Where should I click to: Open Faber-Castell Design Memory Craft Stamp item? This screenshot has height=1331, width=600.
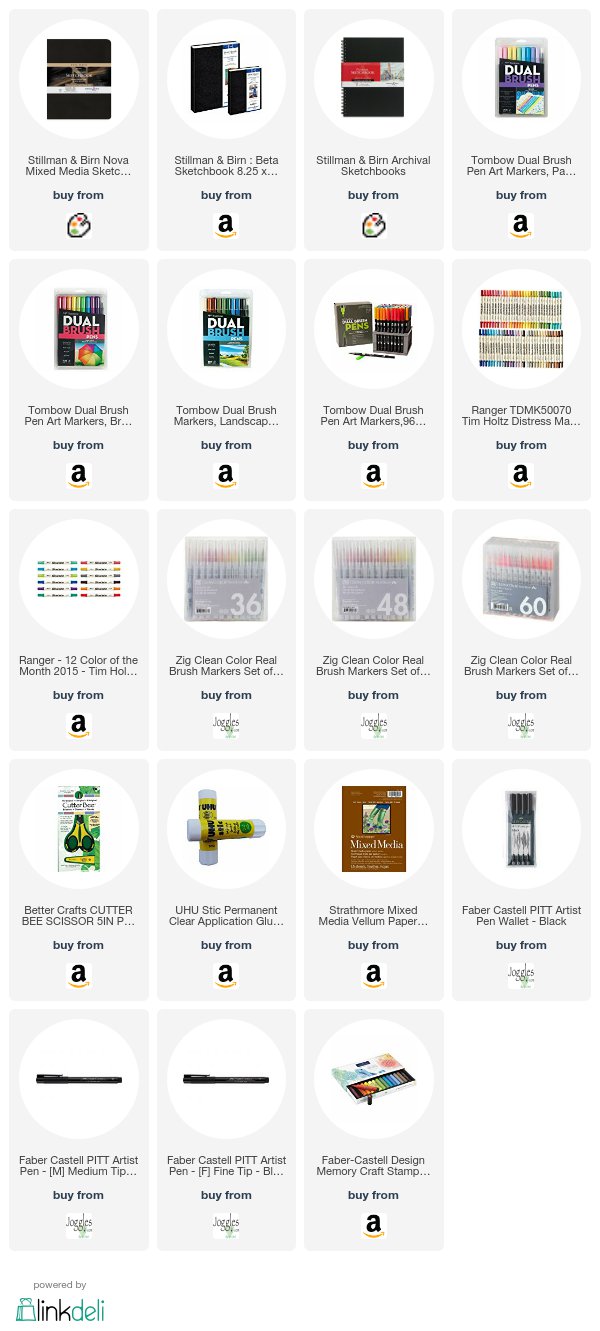tap(374, 1130)
